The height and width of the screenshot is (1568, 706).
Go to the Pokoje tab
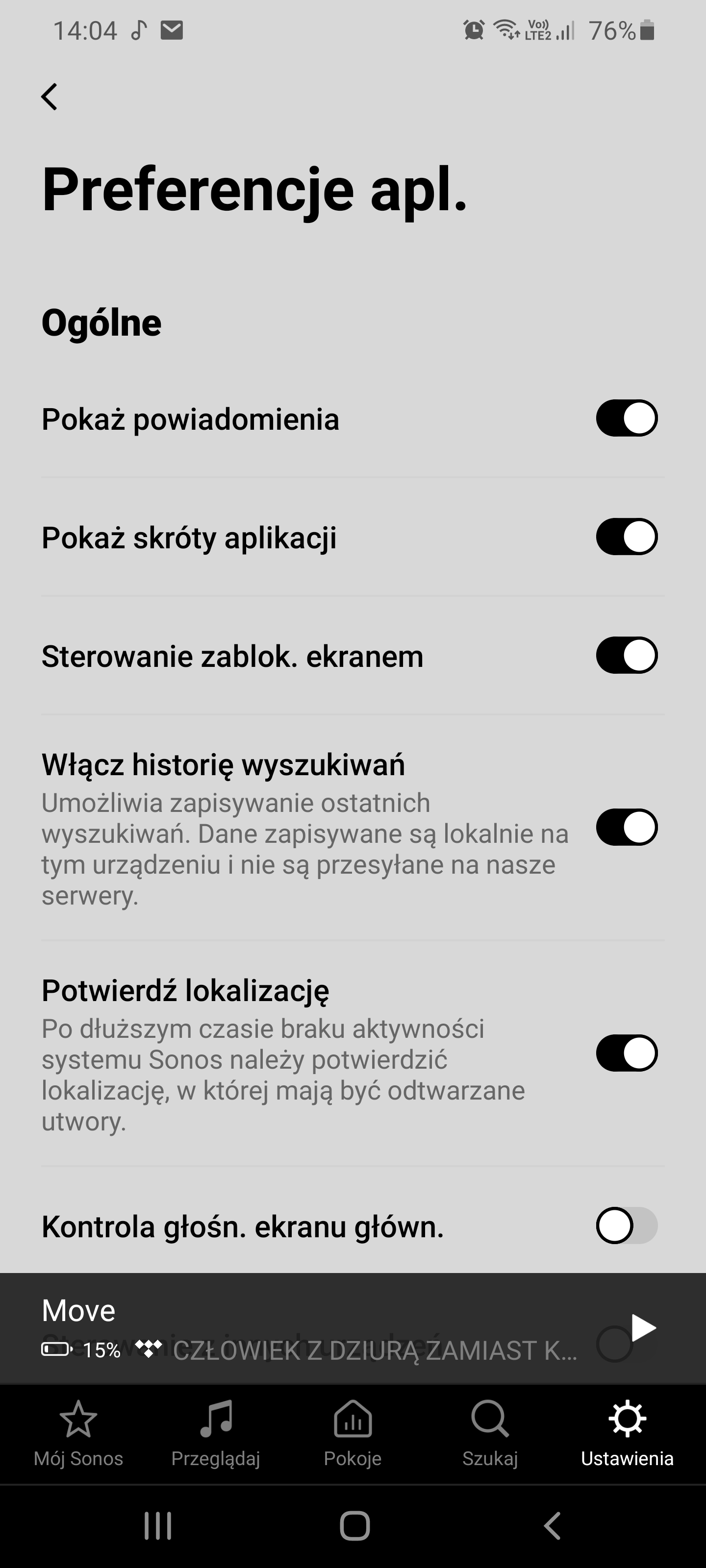353,1433
